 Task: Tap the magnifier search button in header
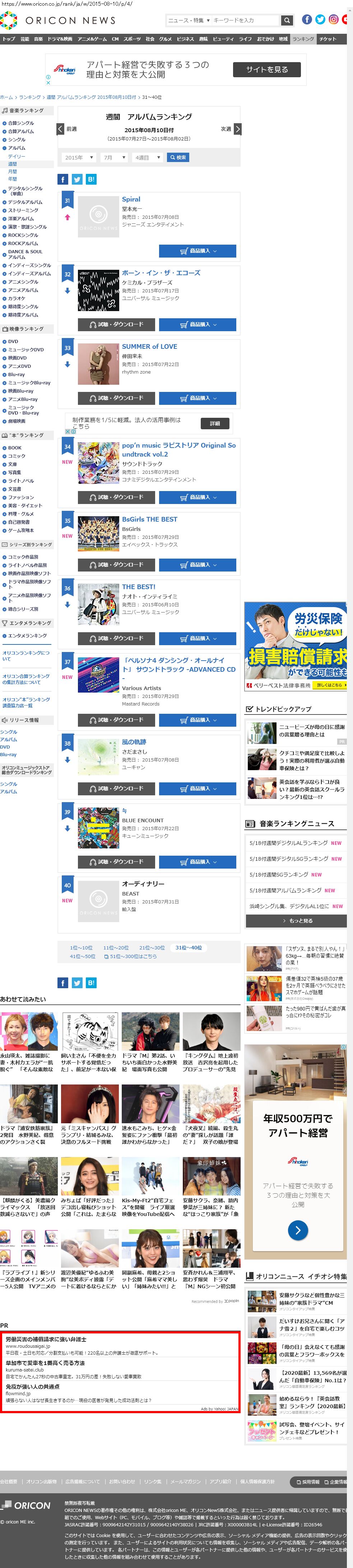(x=287, y=20)
